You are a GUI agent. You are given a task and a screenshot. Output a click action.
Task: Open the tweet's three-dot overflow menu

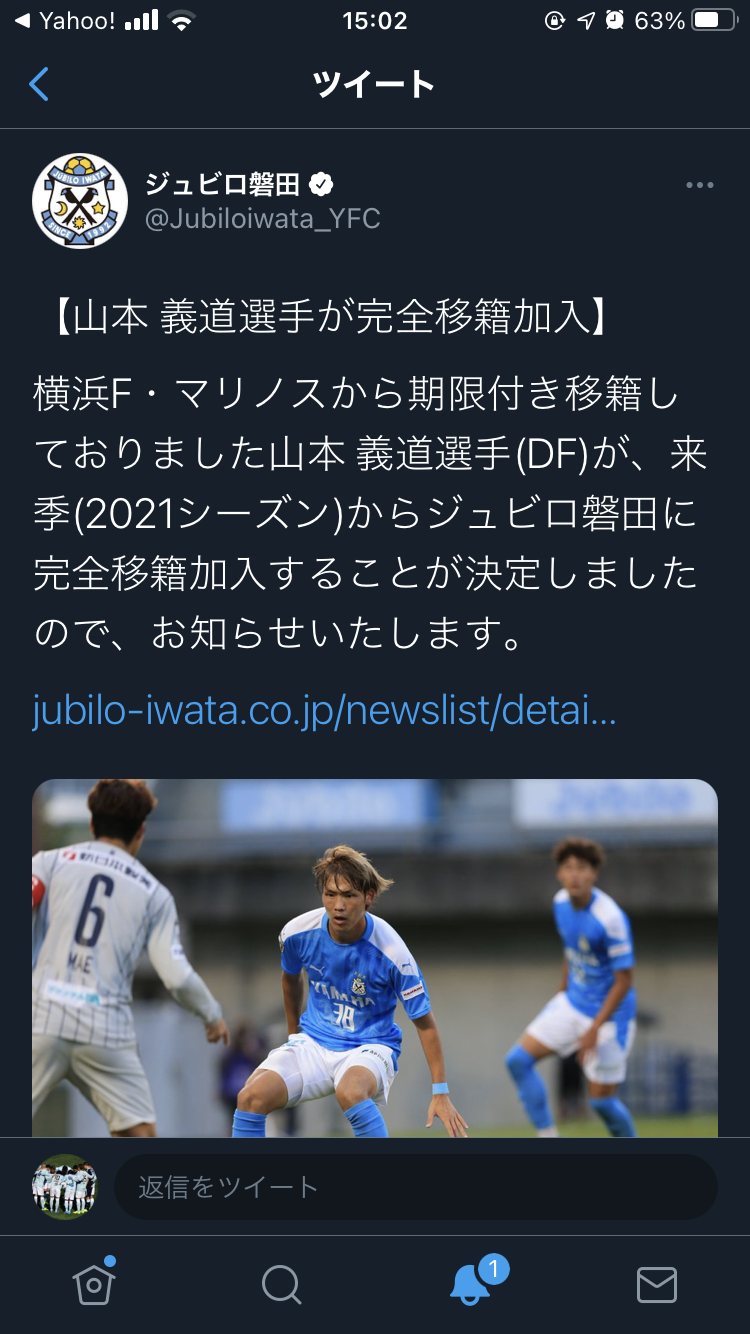pyautogui.click(x=699, y=185)
